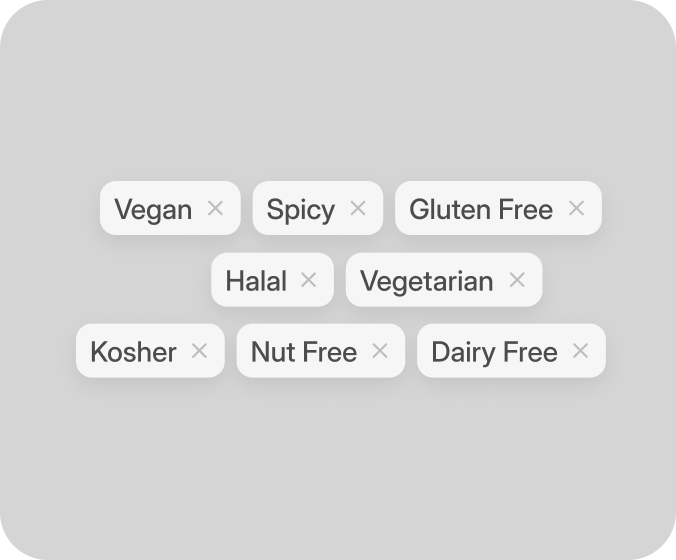
Task: Clear the Vegetarian tag
Action: (517, 280)
